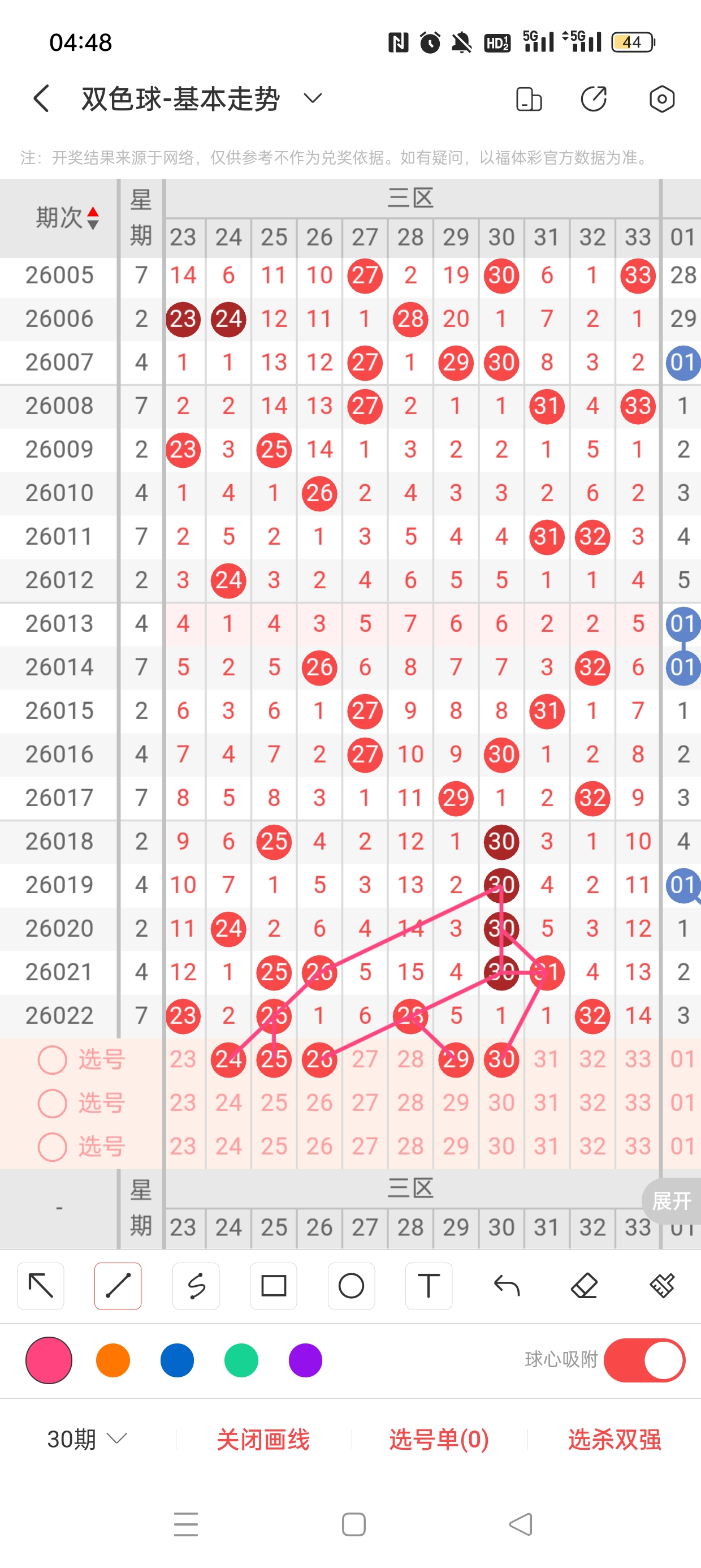Open the 30期 period dropdown
The width and height of the screenshot is (701, 1568).
(x=87, y=1440)
